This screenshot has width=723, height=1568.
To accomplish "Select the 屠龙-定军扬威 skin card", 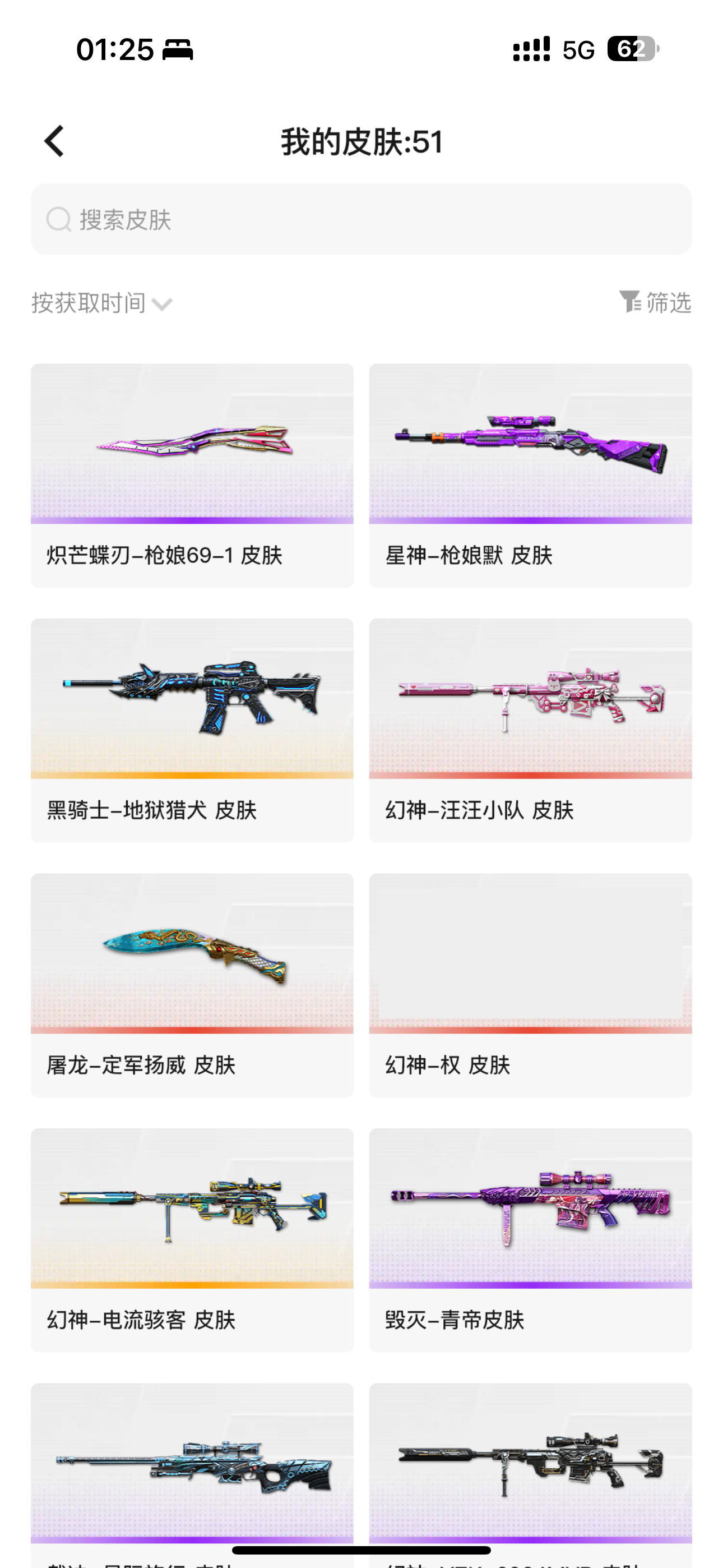I will tap(192, 985).
